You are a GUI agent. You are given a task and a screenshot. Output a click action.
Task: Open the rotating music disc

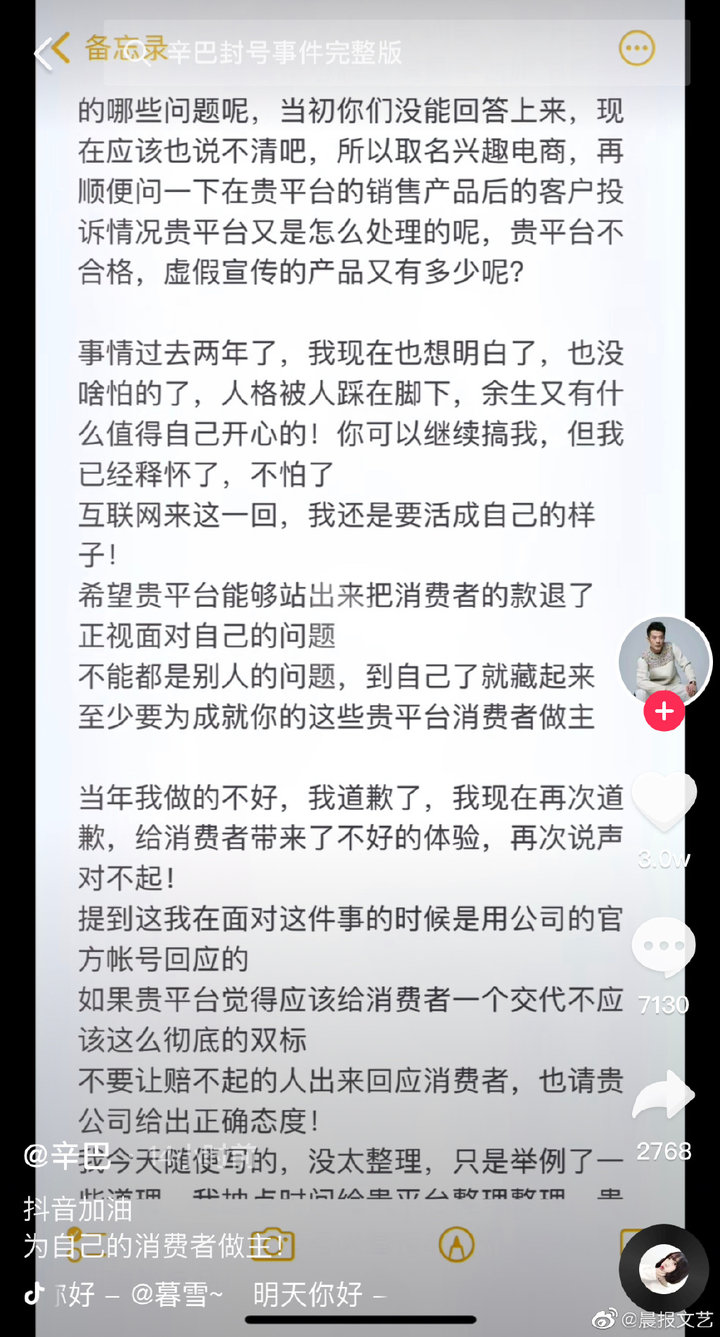(663, 1268)
